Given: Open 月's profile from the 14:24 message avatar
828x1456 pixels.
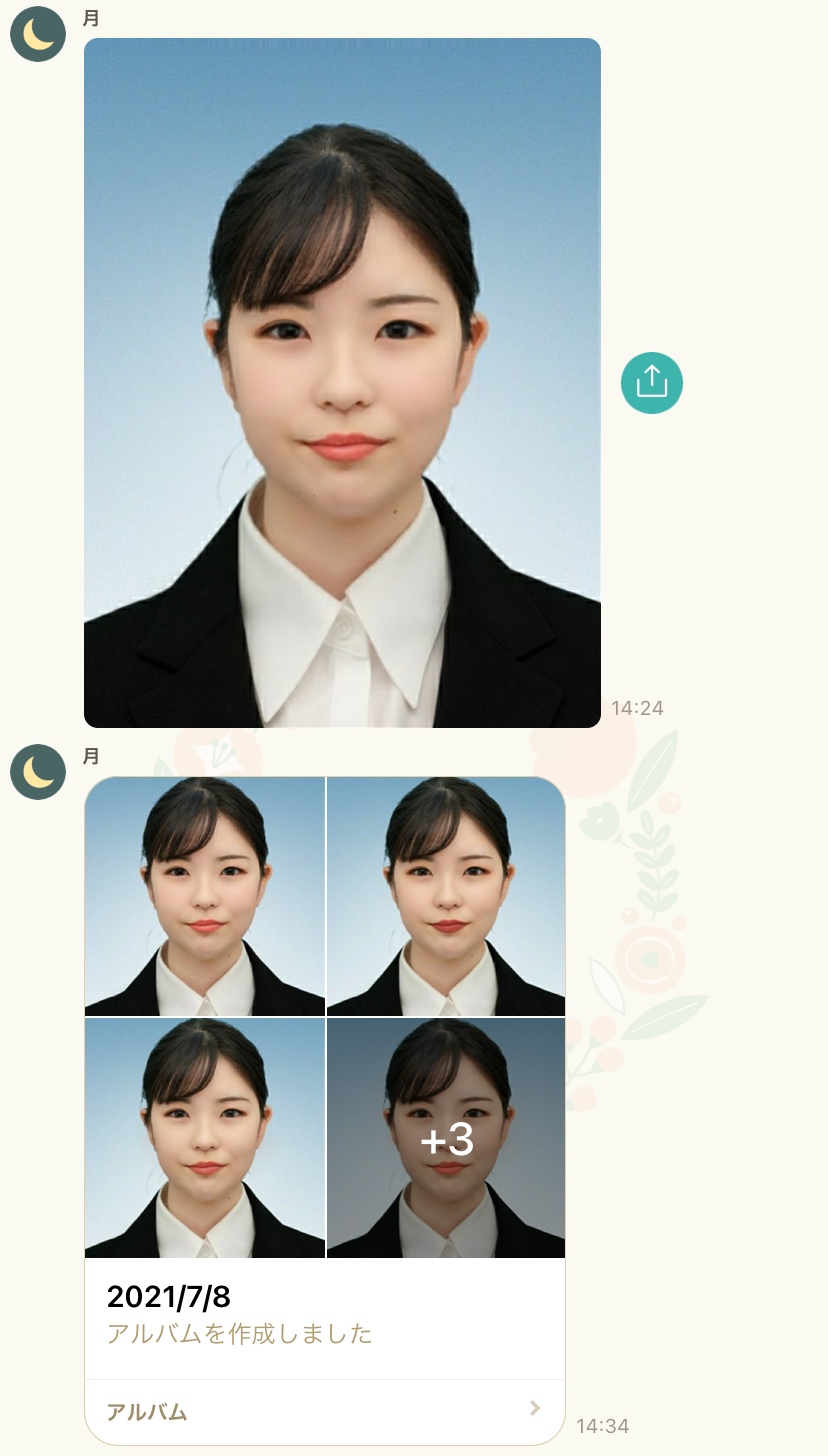Looking at the screenshot, I should coord(38,34).
